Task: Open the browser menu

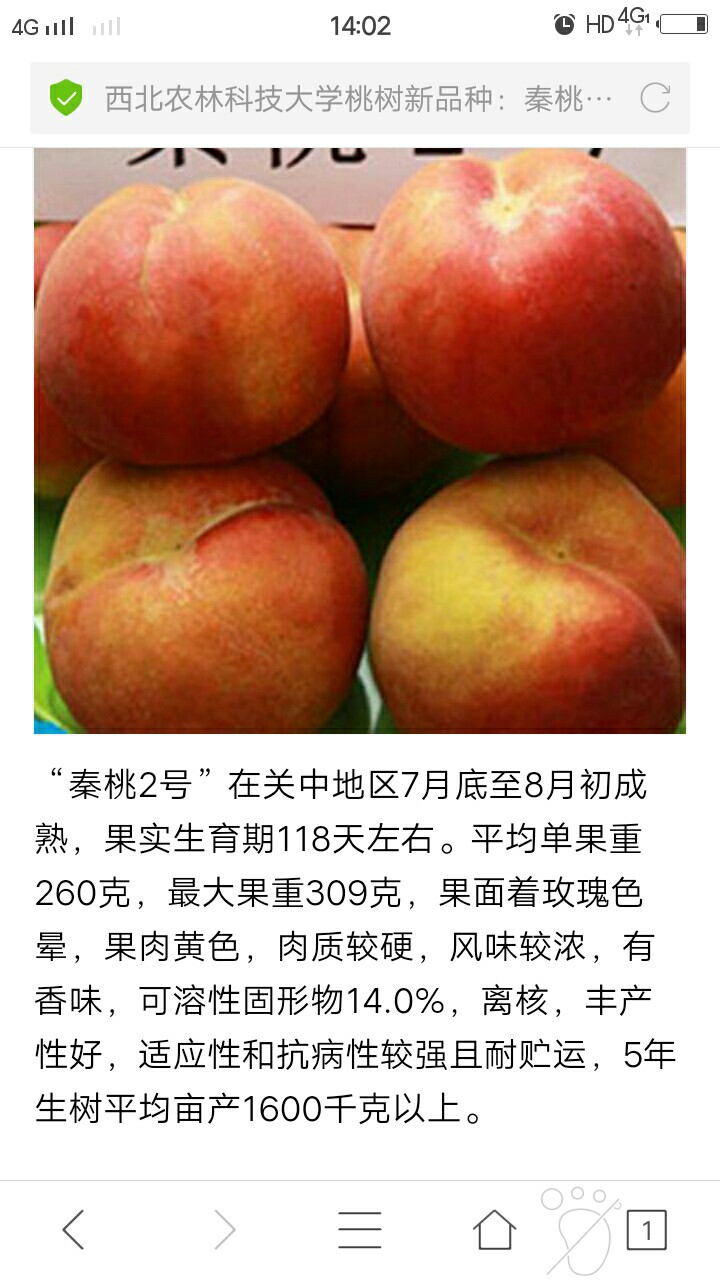Action: [x=360, y=1229]
